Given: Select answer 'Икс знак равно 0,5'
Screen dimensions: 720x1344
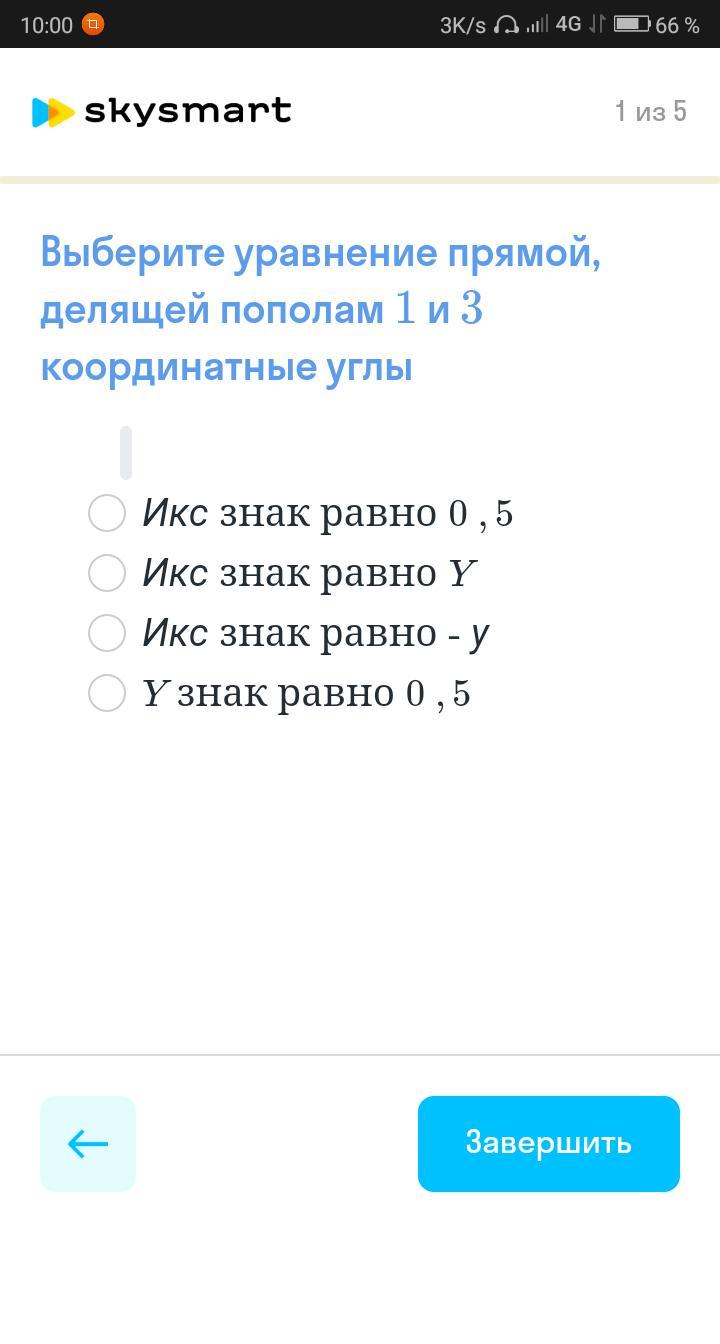Looking at the screenshot, I should pyautogui.click(x=107, y=513).
